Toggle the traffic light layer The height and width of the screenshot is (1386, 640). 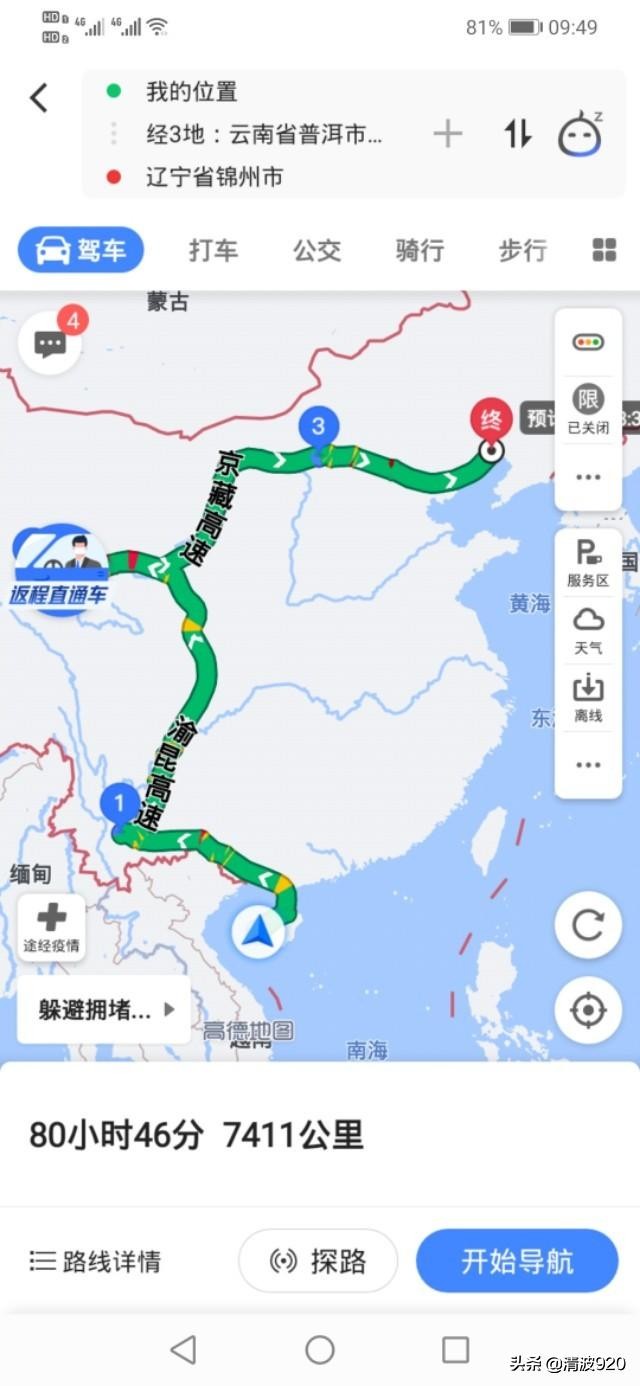(x=588, y=342)
